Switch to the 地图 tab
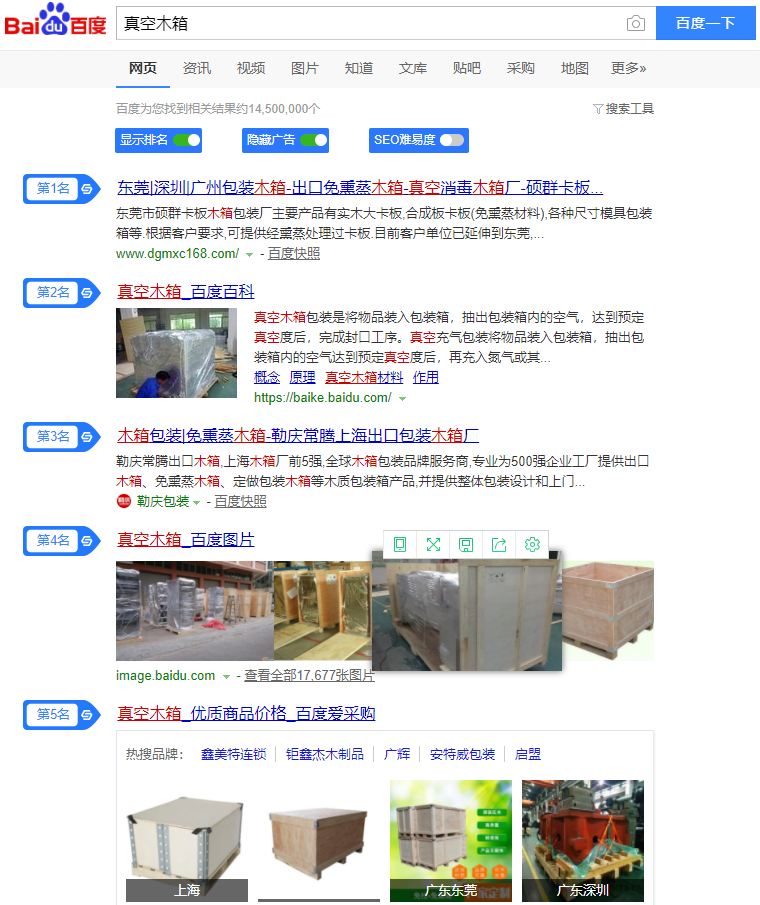This screenshot has width=760, height=905. pyautogui.click(x=575, y=68)
